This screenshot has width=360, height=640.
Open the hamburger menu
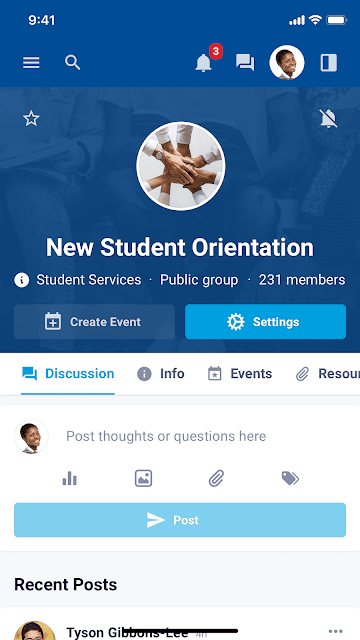coord(31,63)
